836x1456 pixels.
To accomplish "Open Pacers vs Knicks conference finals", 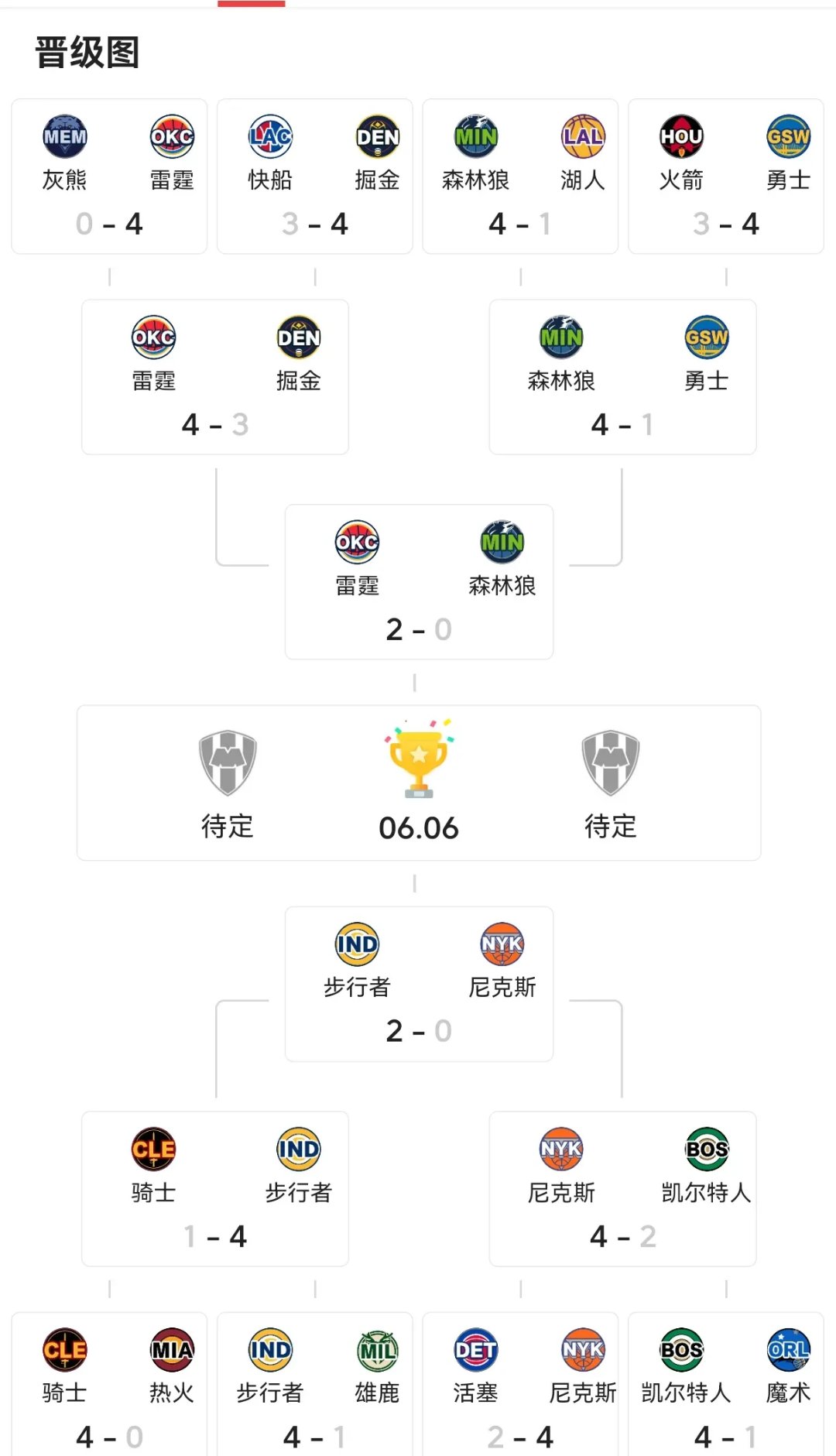I will pos(419,984).
